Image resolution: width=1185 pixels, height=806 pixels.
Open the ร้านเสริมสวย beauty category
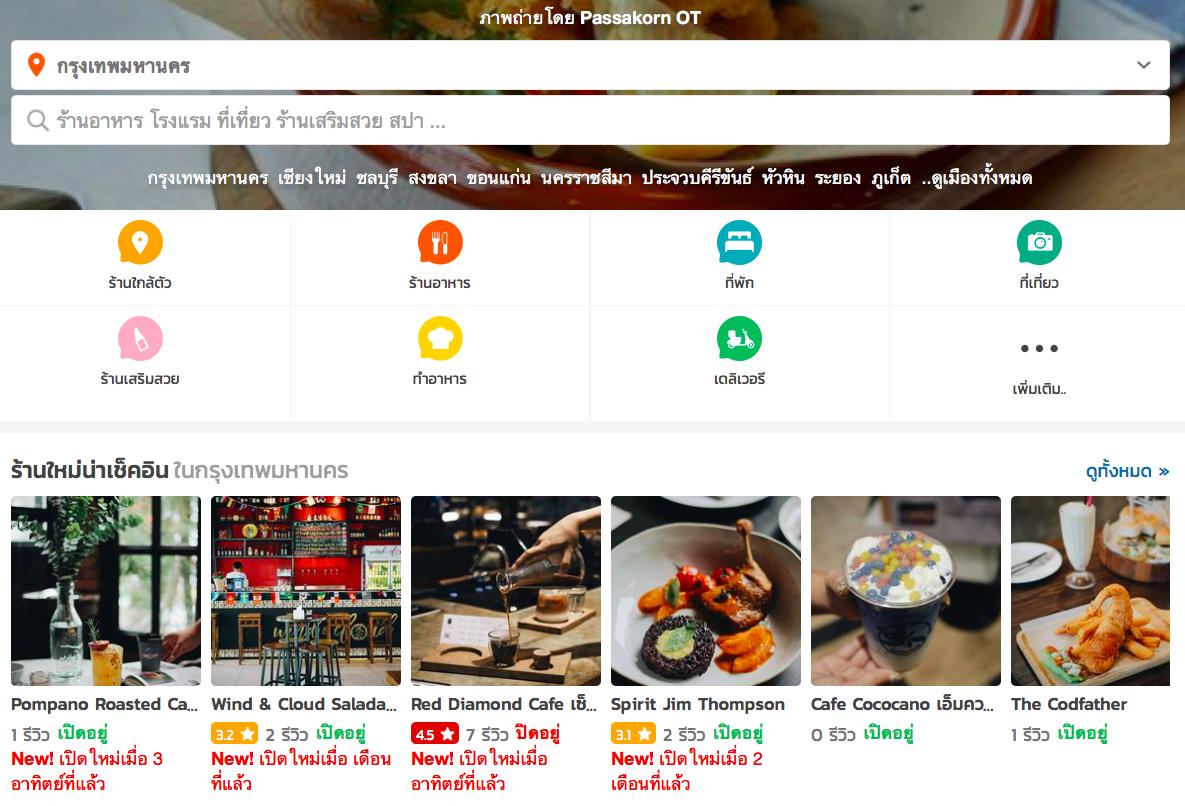click(140, 353)
